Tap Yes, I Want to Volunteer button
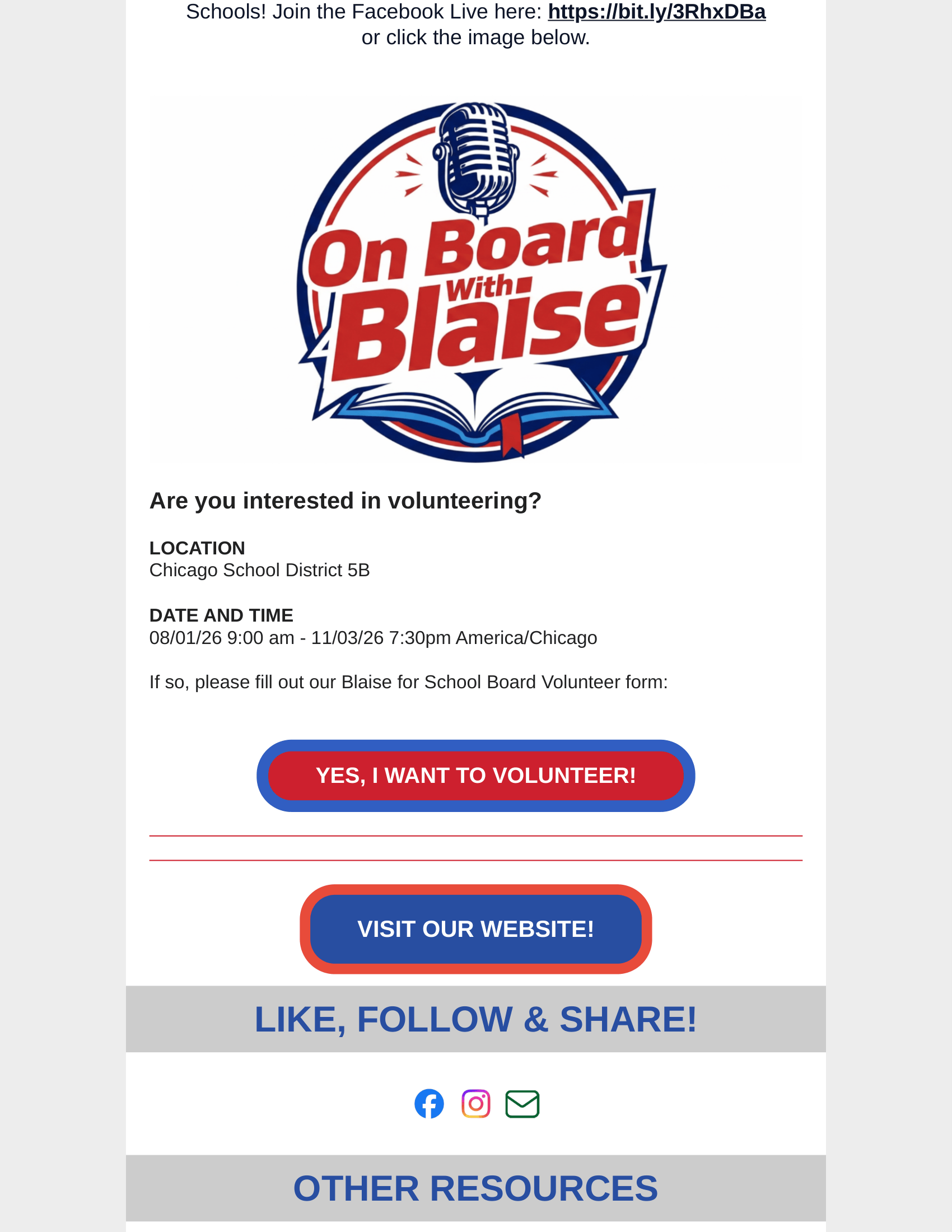This screenshot has height=1232, width=952. (x=475, y=776)
